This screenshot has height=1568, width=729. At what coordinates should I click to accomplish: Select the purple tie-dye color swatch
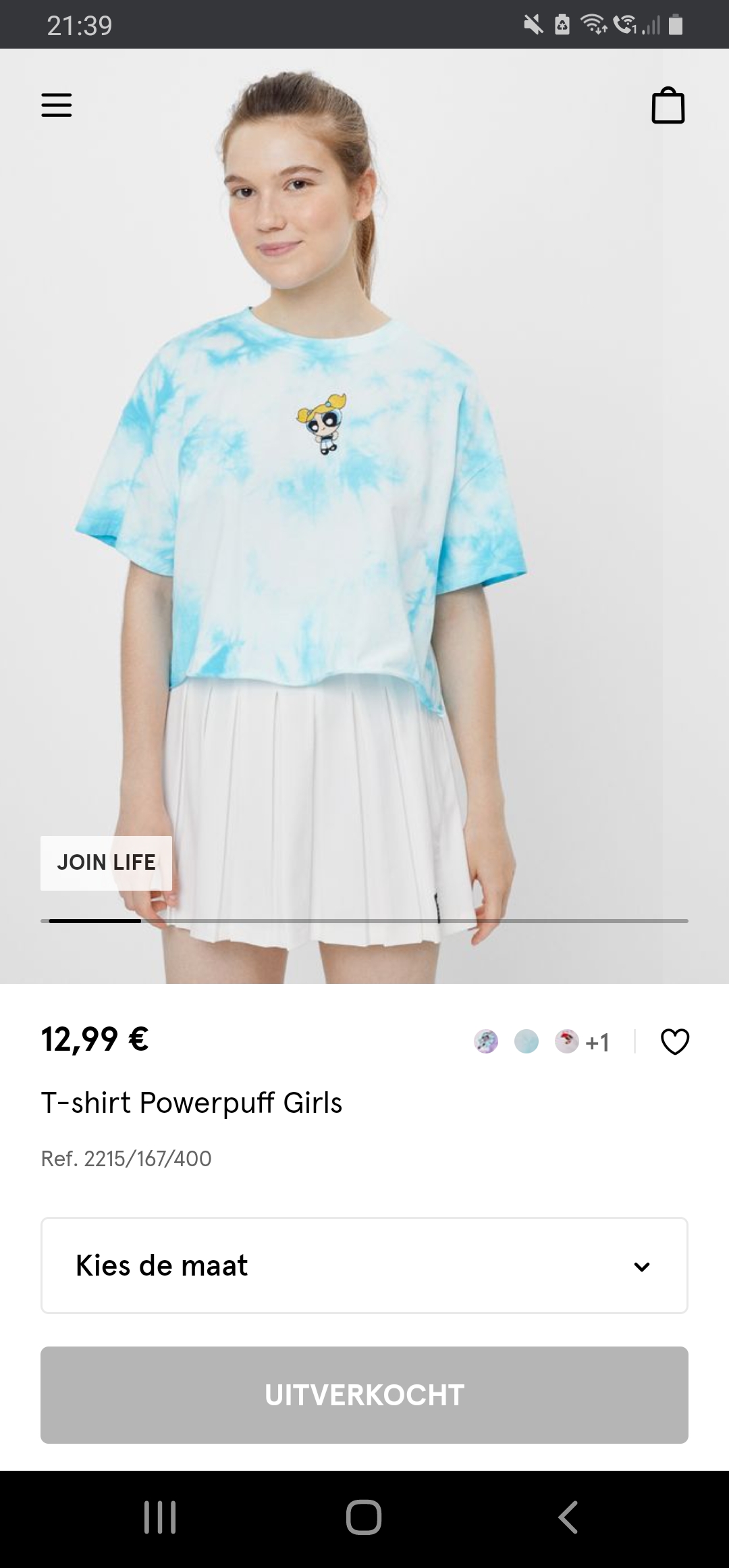click(x=486, y=1042)
